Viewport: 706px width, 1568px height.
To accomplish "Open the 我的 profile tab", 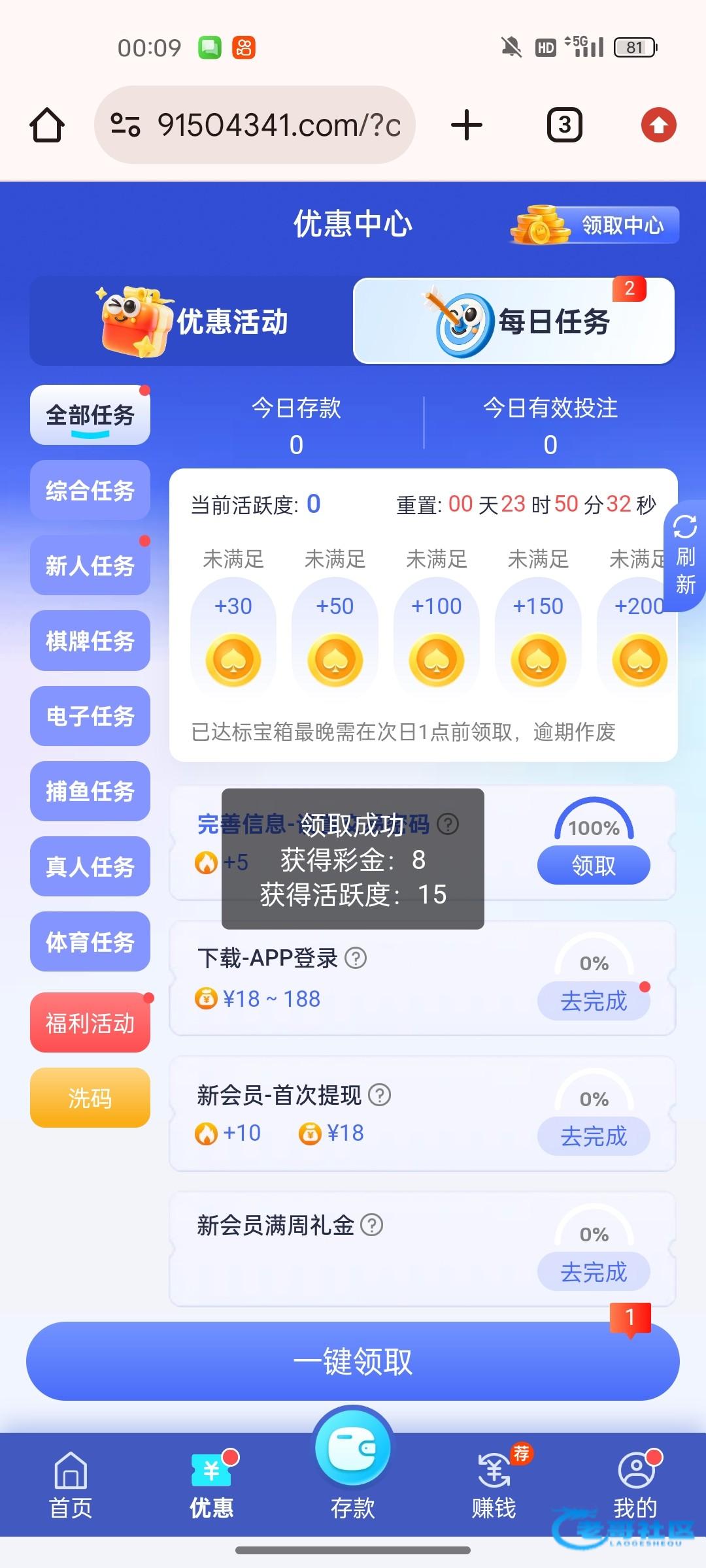I will click(x=635, y=1484).
